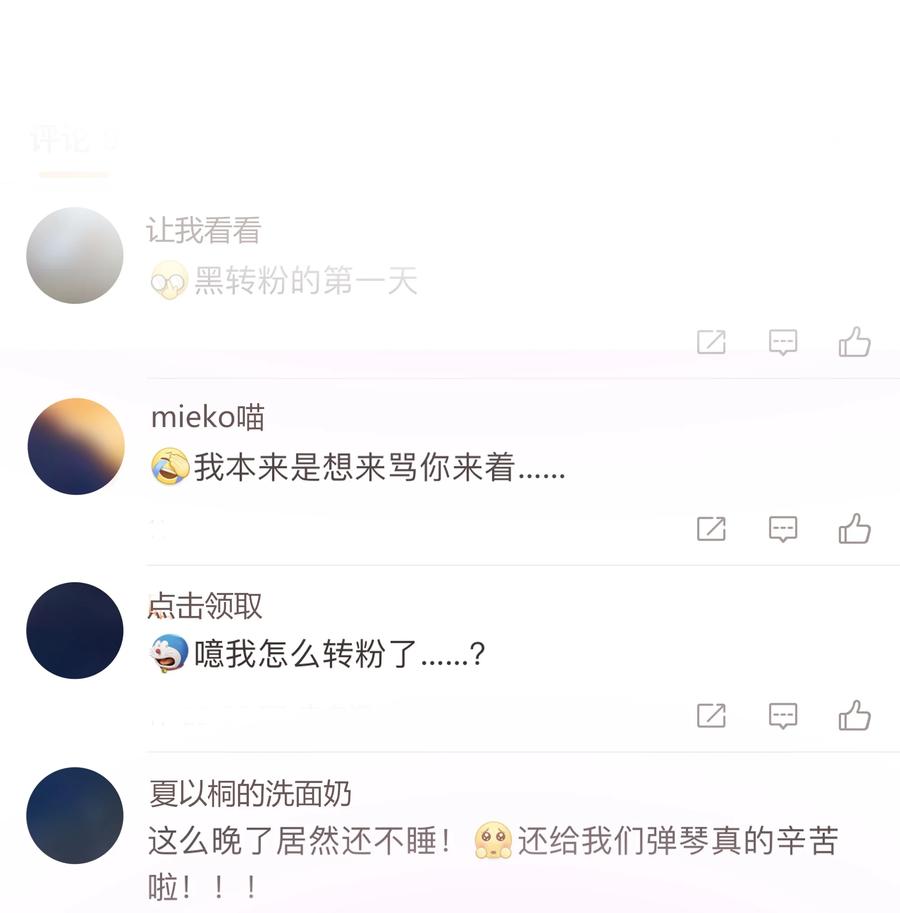Screen dimensions: 900x913
Task: View the avatar of 让我看看
Action: tap(75, 255)
